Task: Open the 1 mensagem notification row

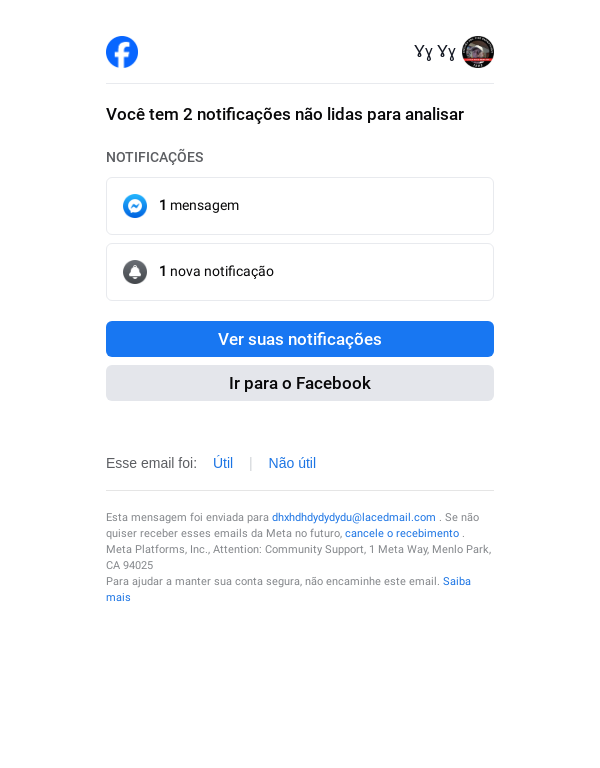Action: (299, 206)
